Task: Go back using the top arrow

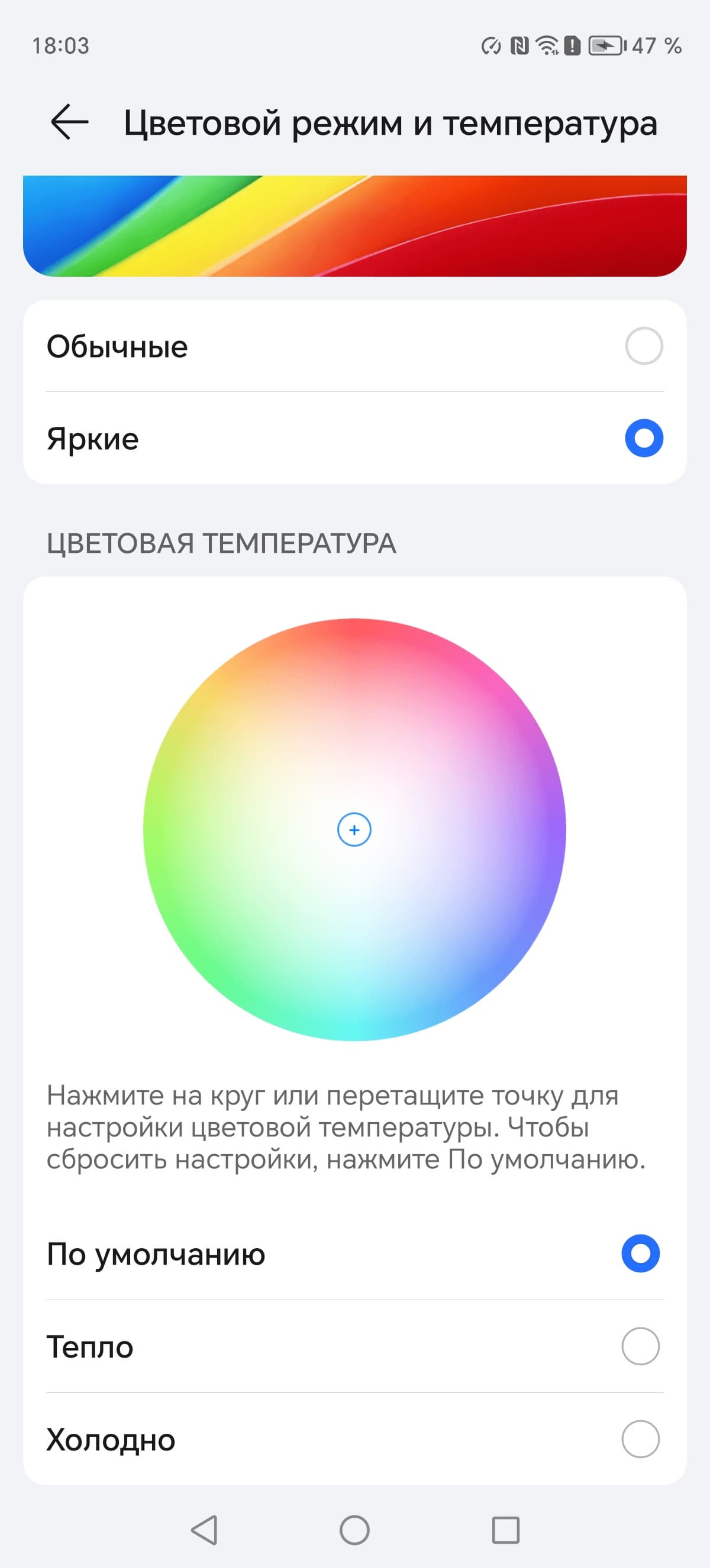Action: pos(69,122)
